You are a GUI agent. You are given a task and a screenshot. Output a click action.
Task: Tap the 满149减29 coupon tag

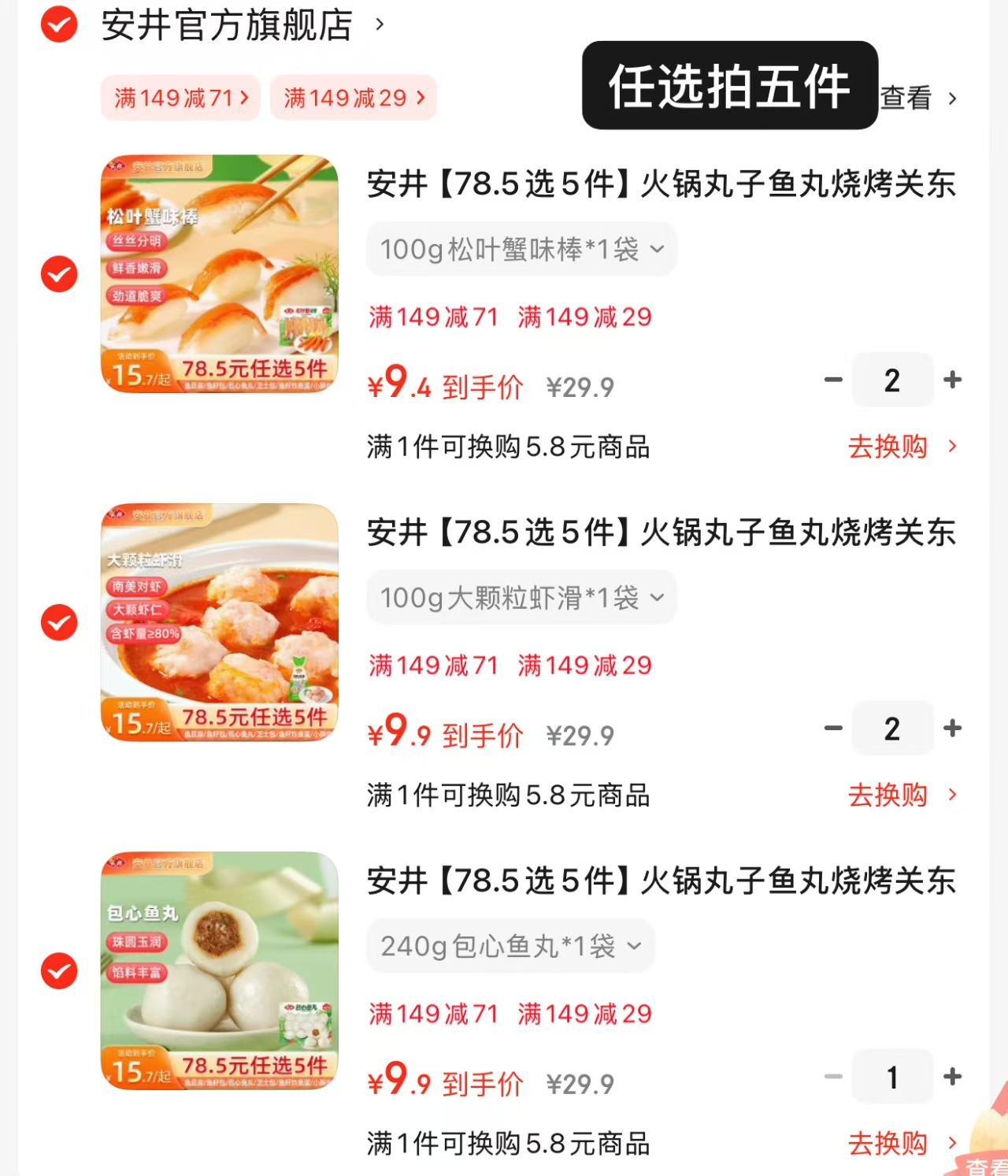pos(353,98)
